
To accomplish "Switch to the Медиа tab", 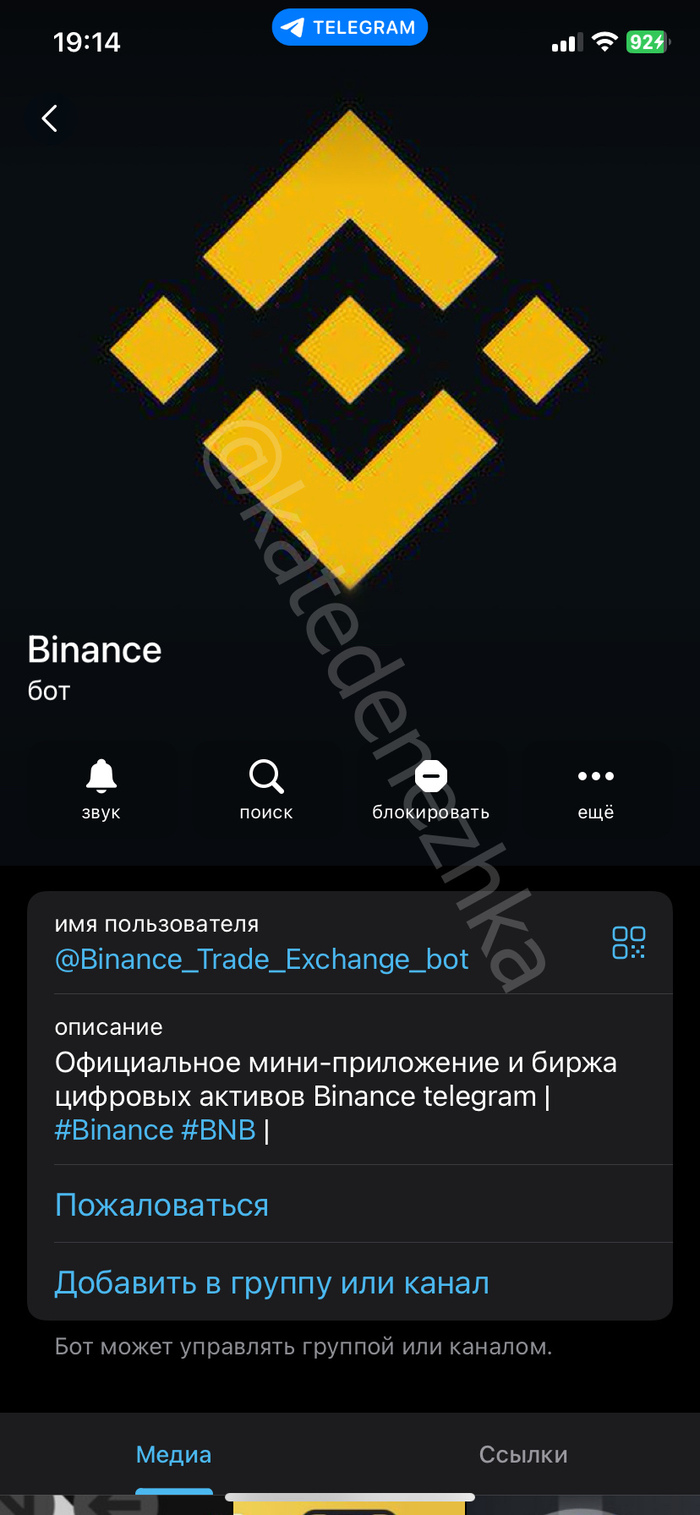I will click(174, 1454).
